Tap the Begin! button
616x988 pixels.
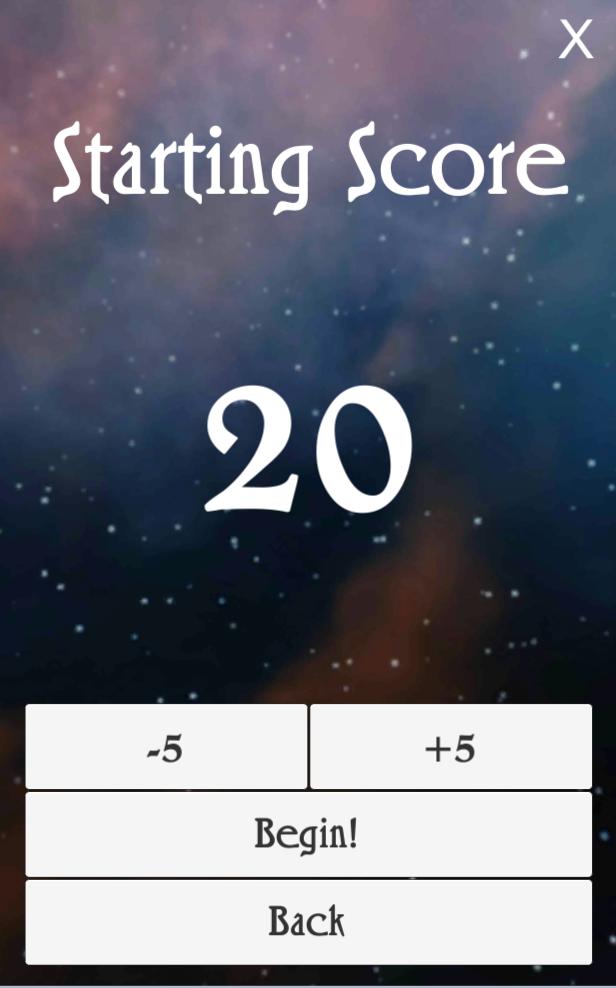(x=308, y=835)
